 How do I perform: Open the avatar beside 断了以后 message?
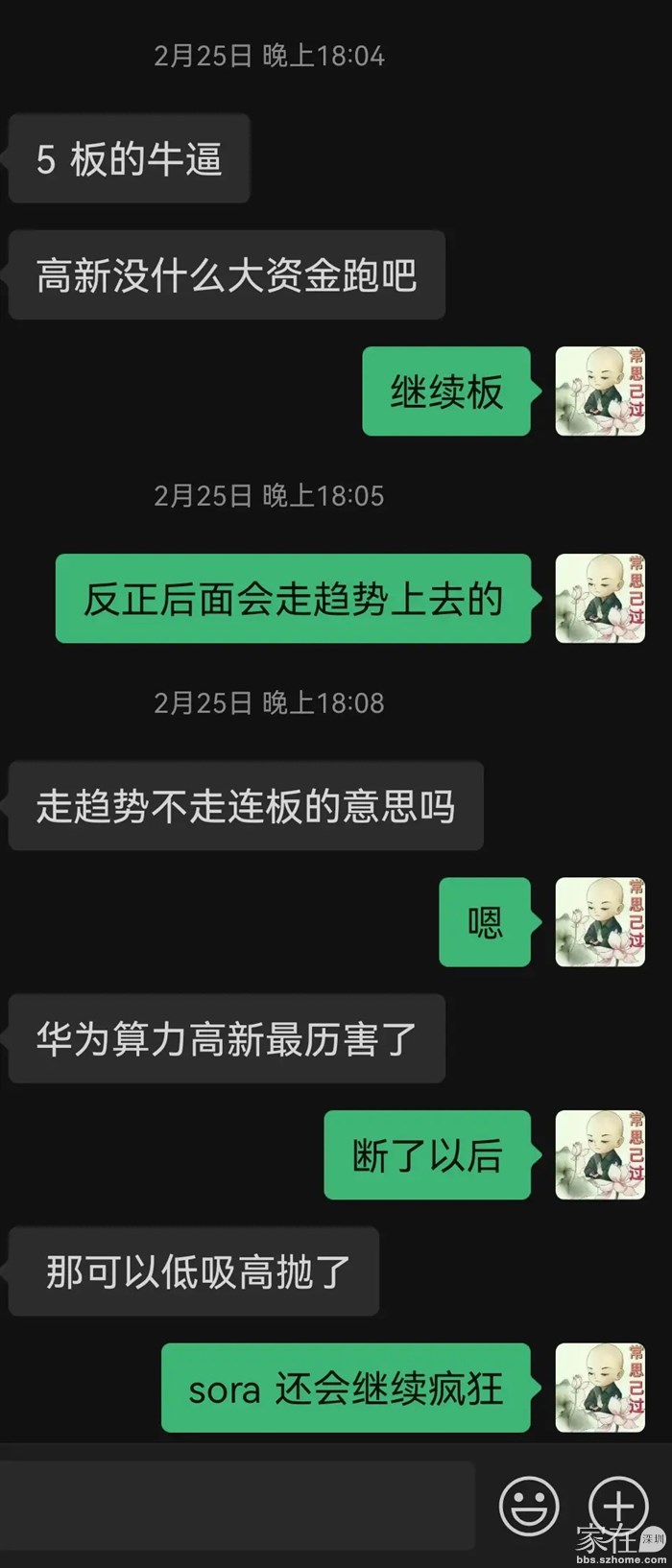tap(600, 1155)
